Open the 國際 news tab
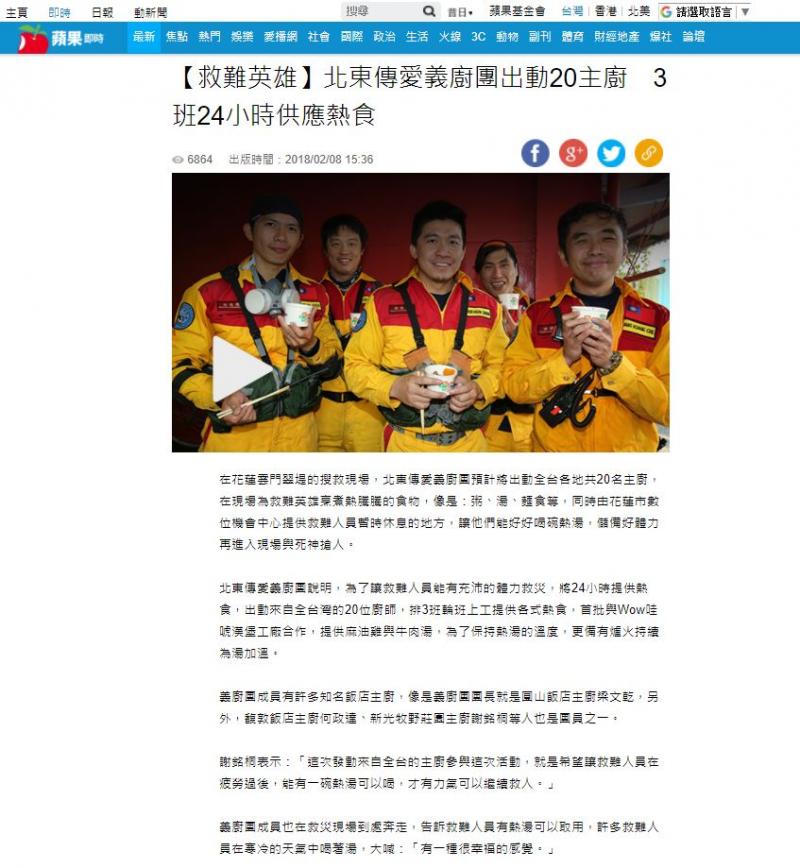The width and height of the screenshot is (800, 868). tap(351, 36)
